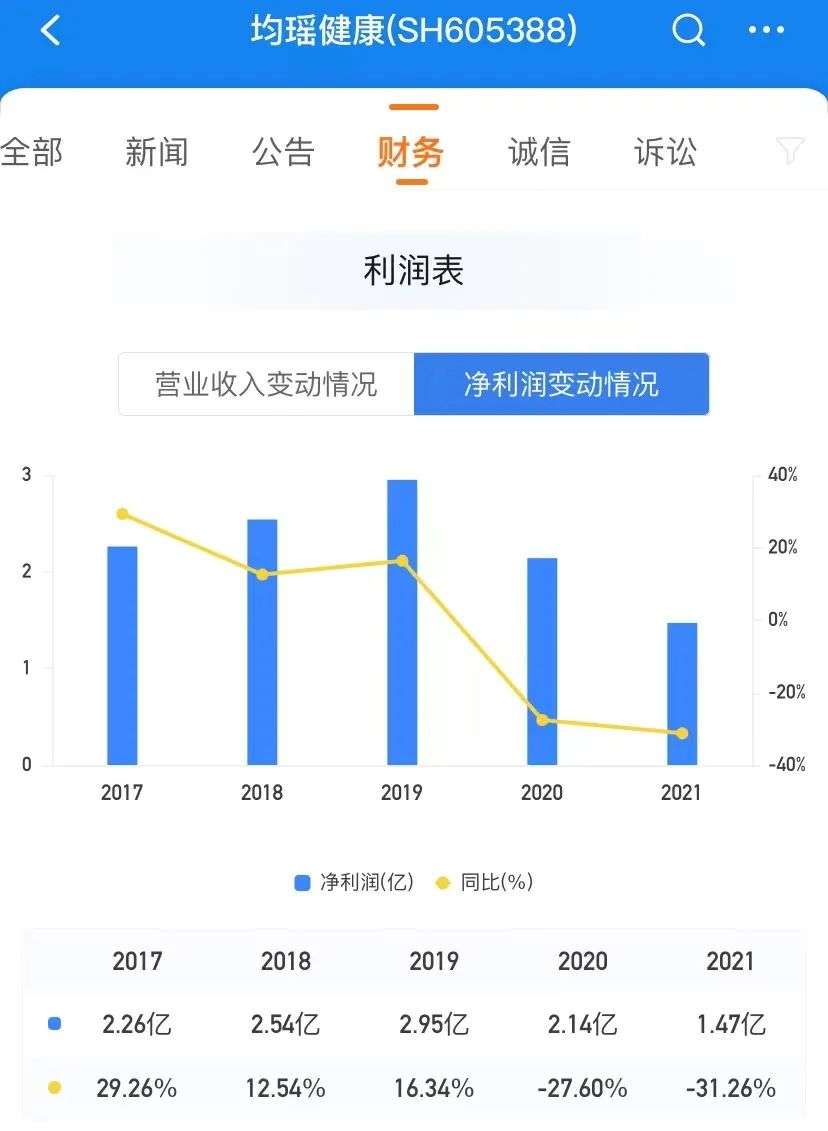The height and width of the screenshot is (1131, 828).
Task: View the 诚信 tab
Action: point(539,152)
